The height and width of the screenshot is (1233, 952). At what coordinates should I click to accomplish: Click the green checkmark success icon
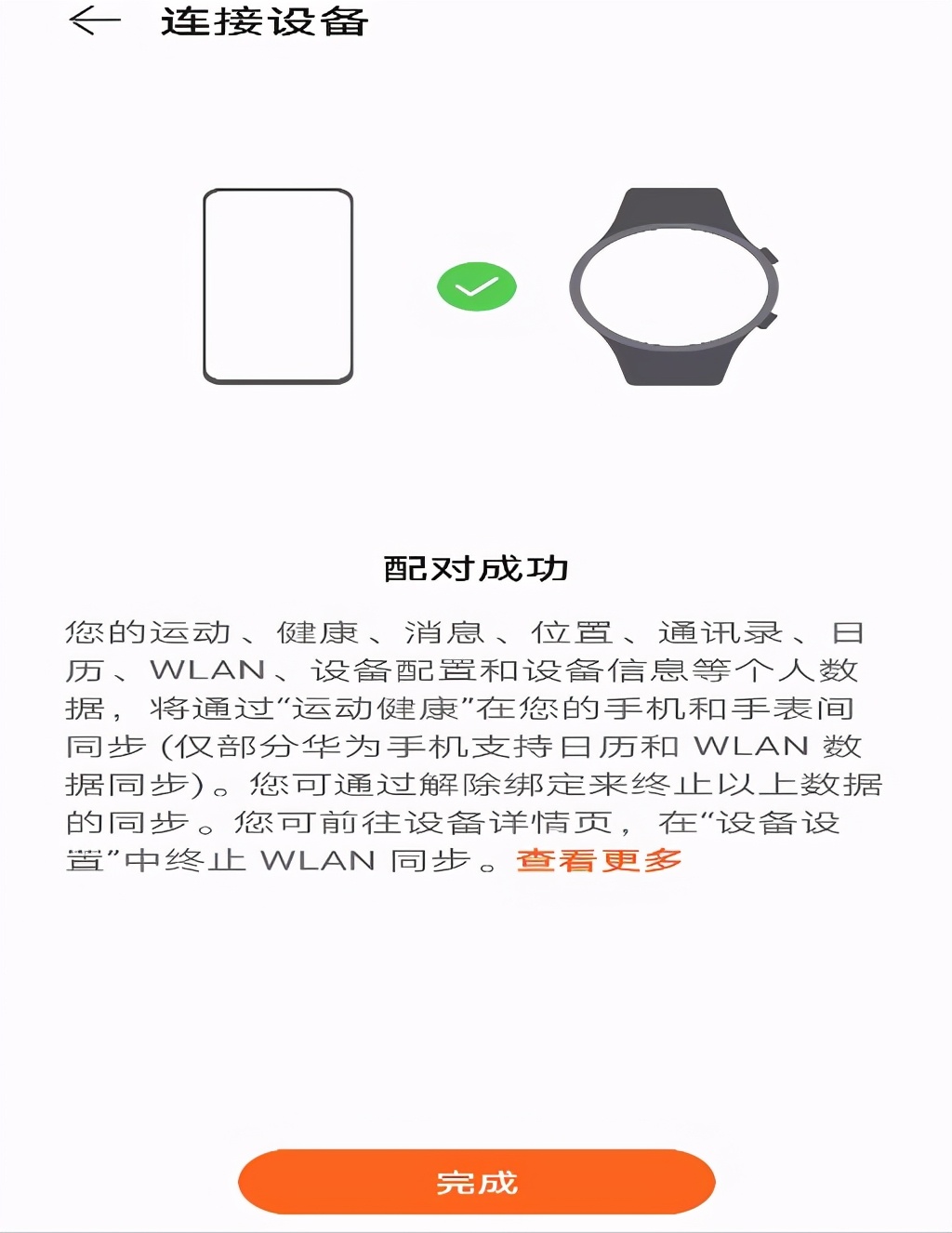[475, 286]
